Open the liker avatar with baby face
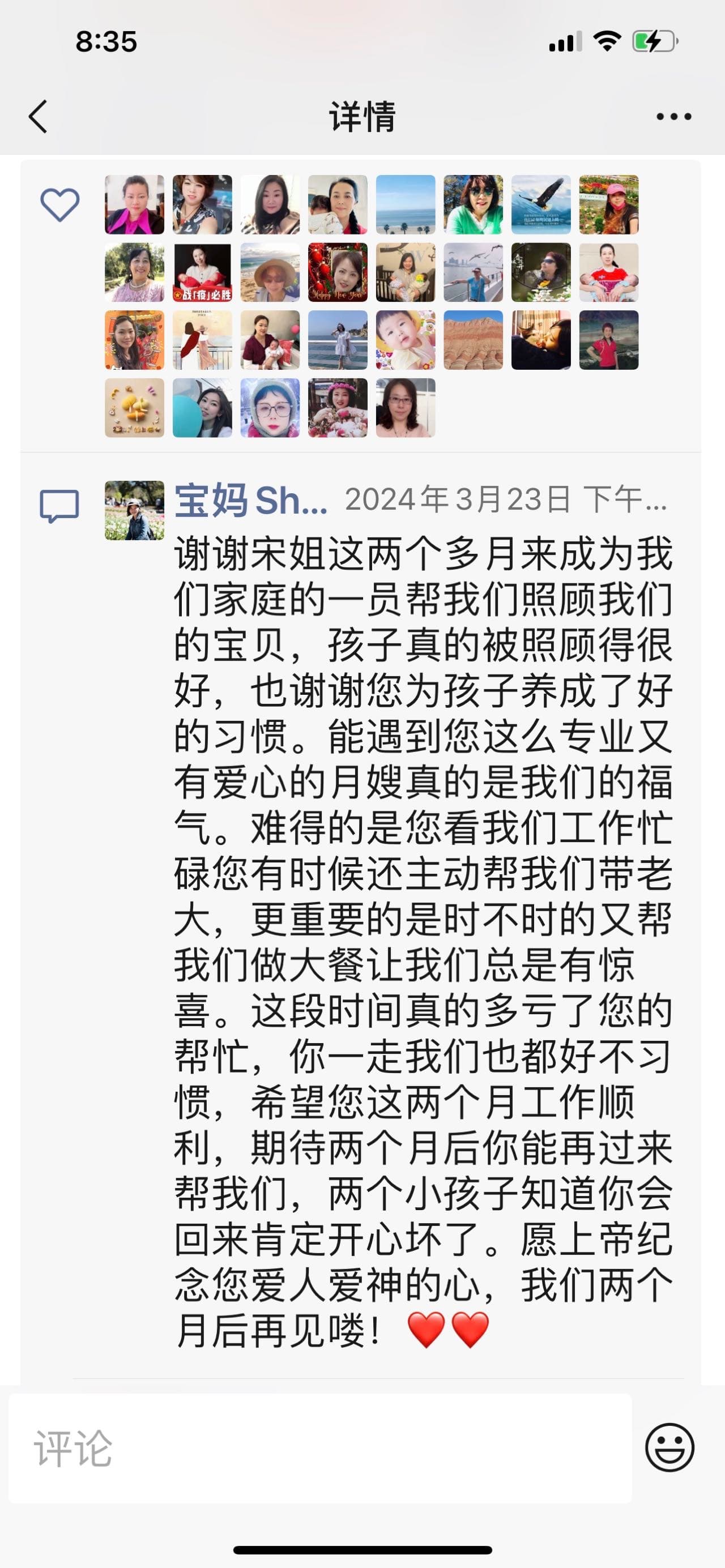725x1568 pixels. pos(406,340)
